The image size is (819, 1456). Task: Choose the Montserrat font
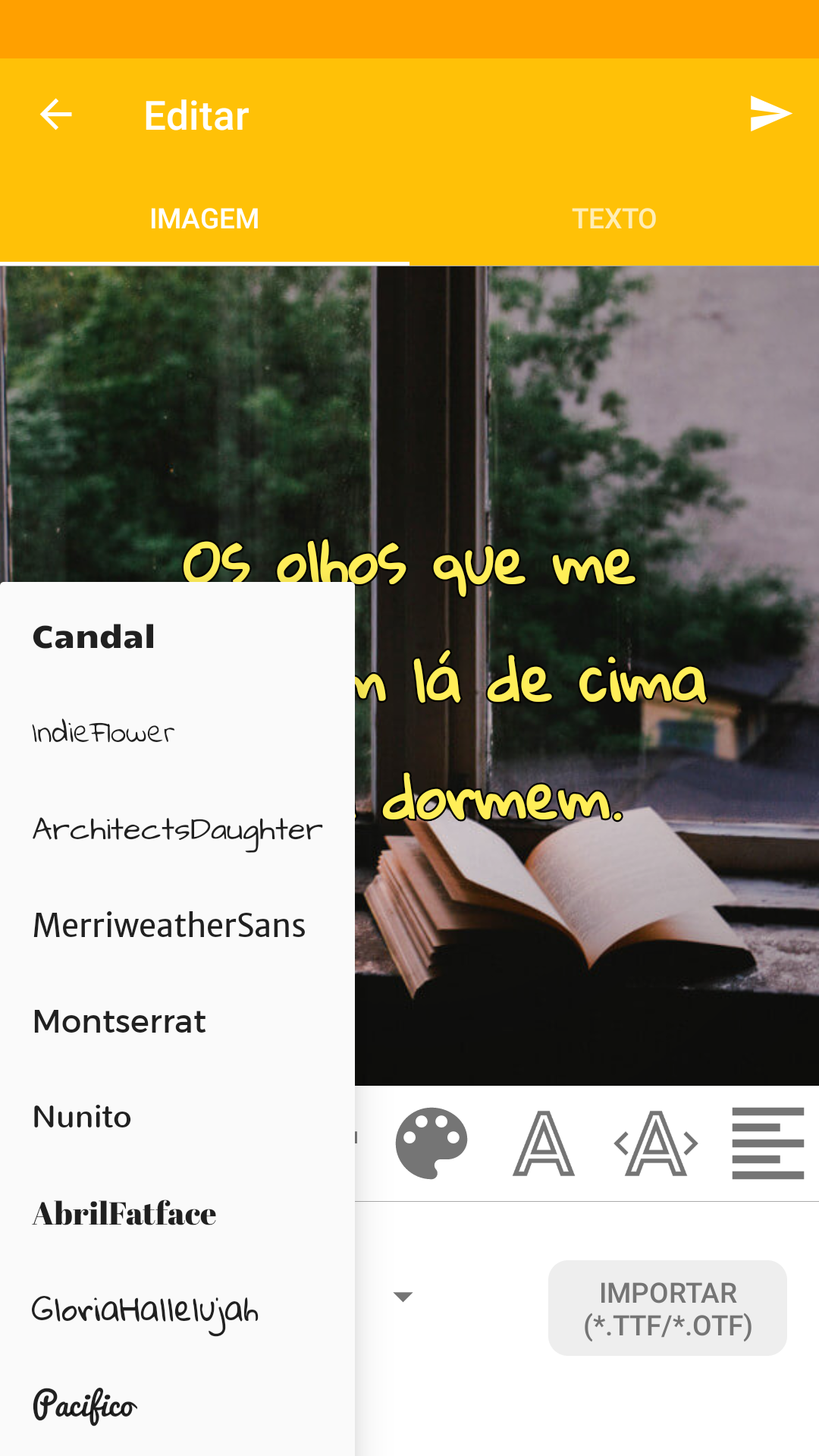coord(177,1021)
